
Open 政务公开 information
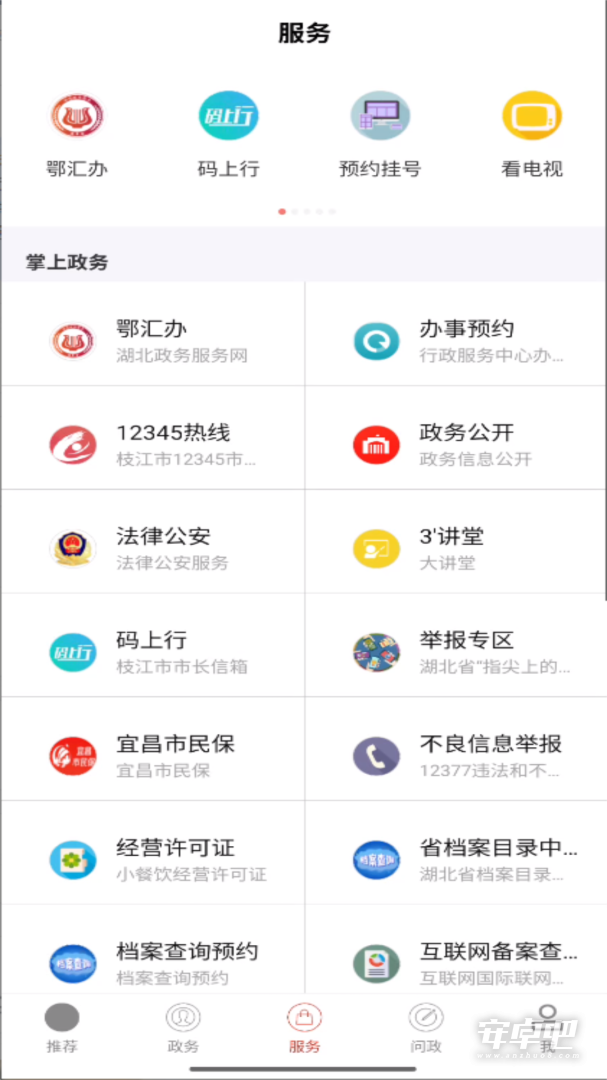point(455,438)
